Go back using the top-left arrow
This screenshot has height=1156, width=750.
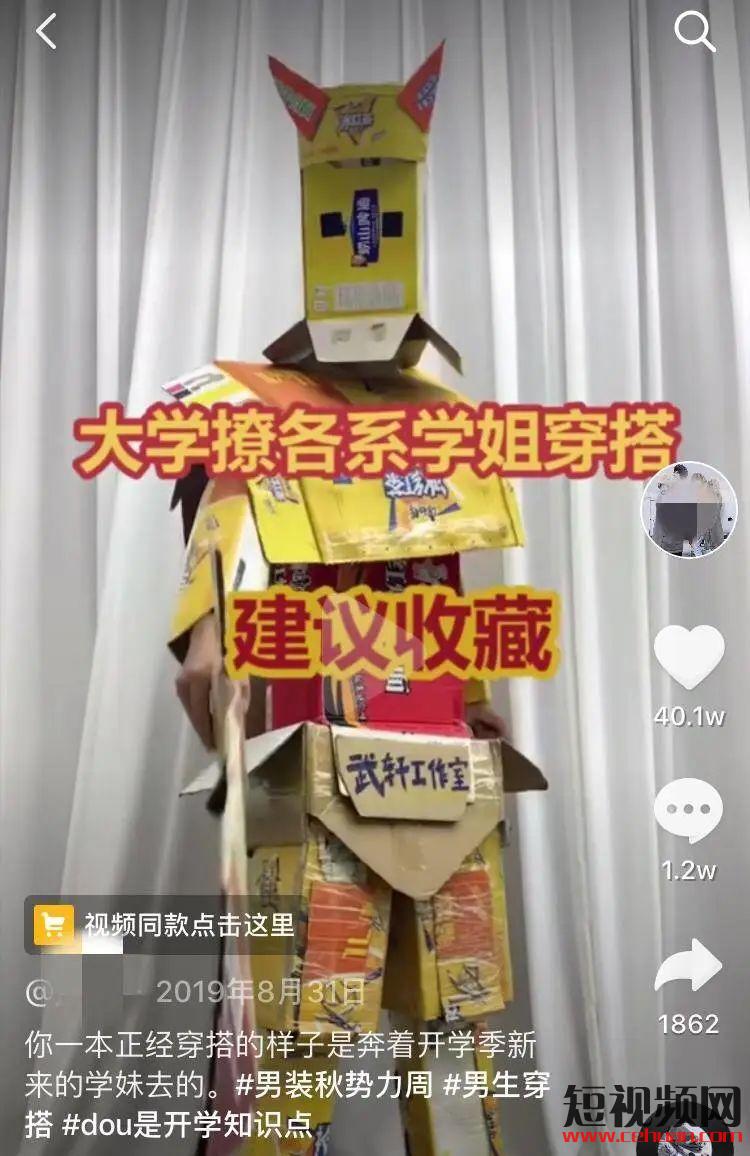46,32
